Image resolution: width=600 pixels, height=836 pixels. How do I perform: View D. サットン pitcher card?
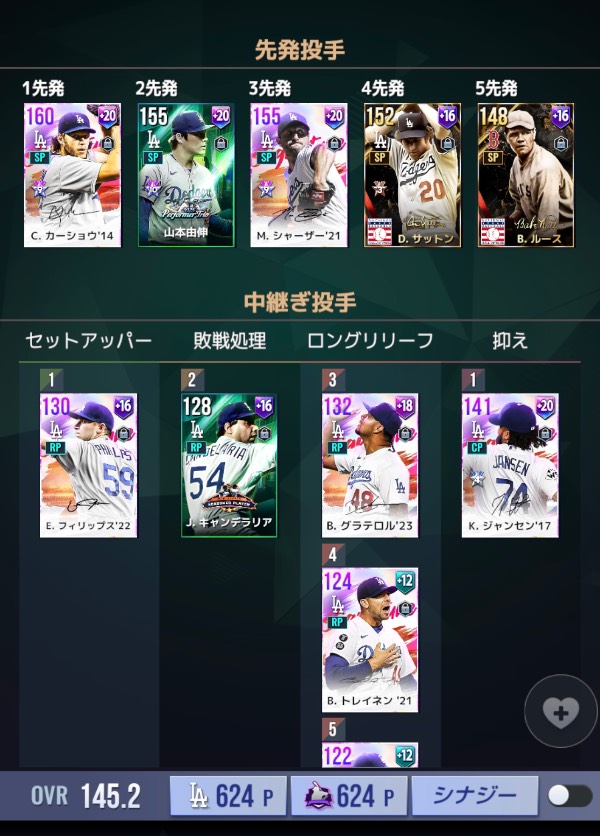point(411,175)
